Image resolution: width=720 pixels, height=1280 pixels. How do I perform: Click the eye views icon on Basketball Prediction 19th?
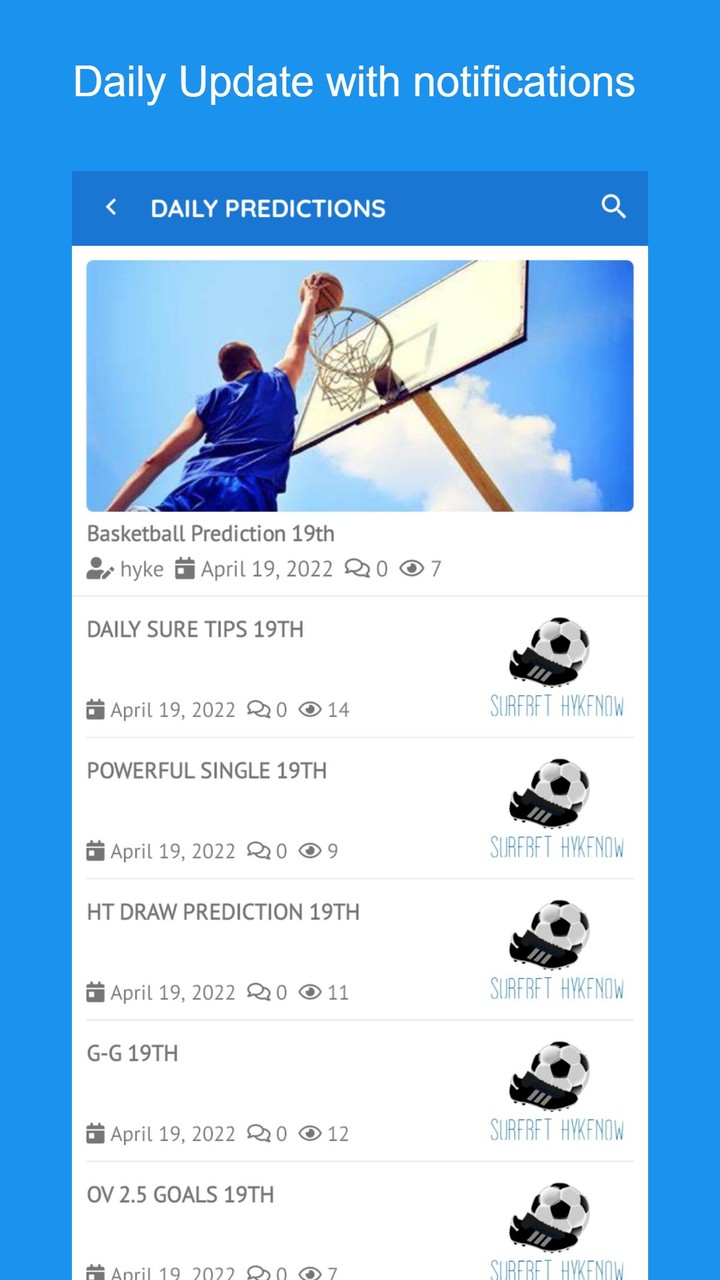coord(411,568)
